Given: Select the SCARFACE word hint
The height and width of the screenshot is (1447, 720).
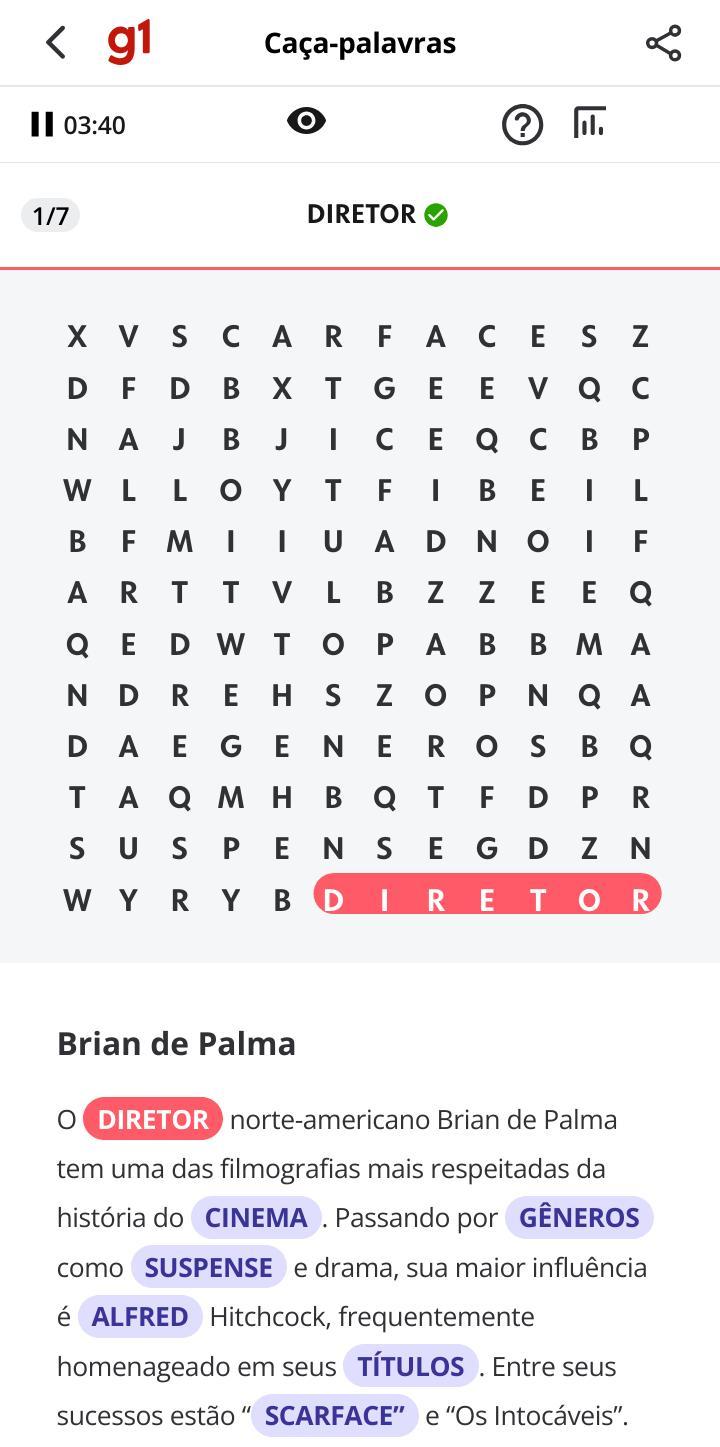Looking at the screenshot, I should (335, 1416).
